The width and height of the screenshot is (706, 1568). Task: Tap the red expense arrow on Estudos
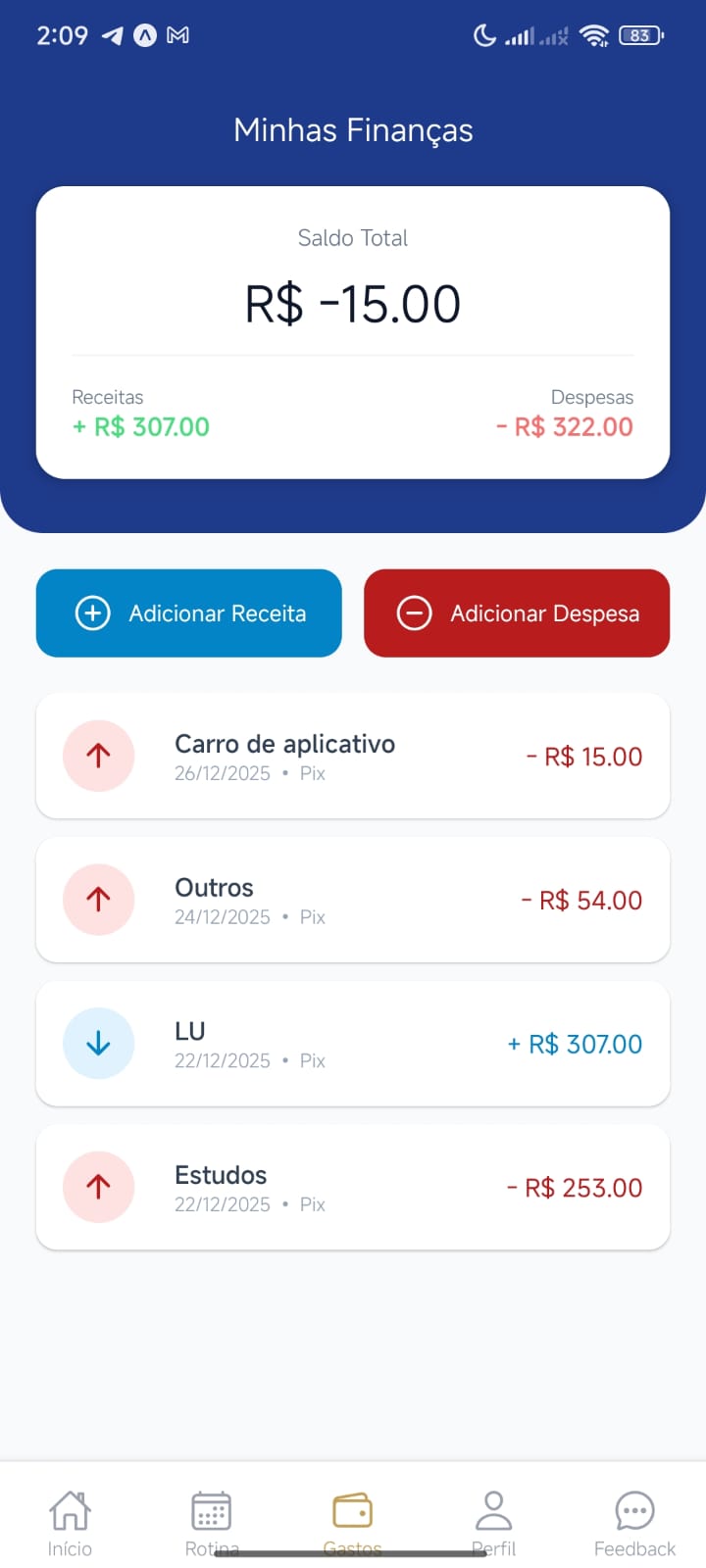click(x=99, y=1187)
